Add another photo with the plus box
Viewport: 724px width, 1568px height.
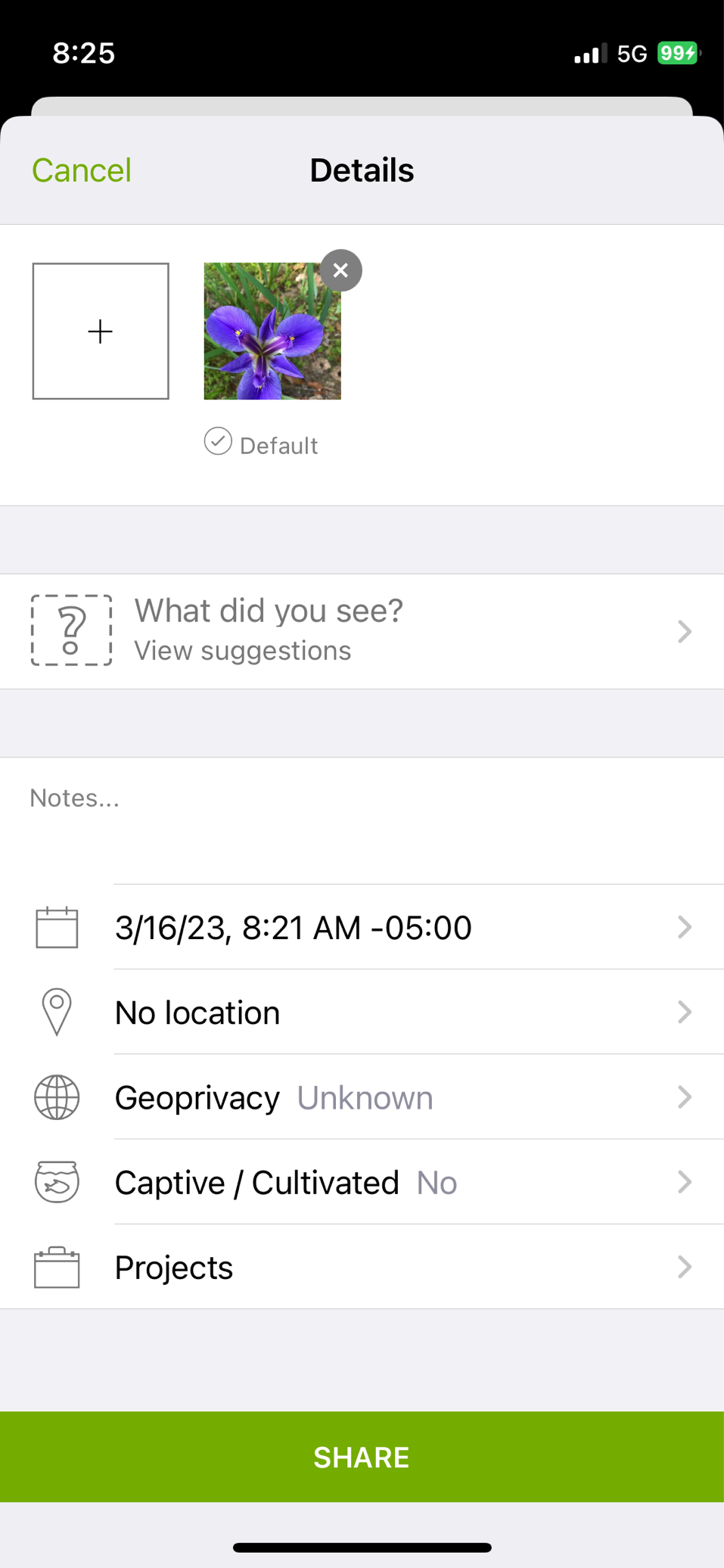tap(101, 331)
